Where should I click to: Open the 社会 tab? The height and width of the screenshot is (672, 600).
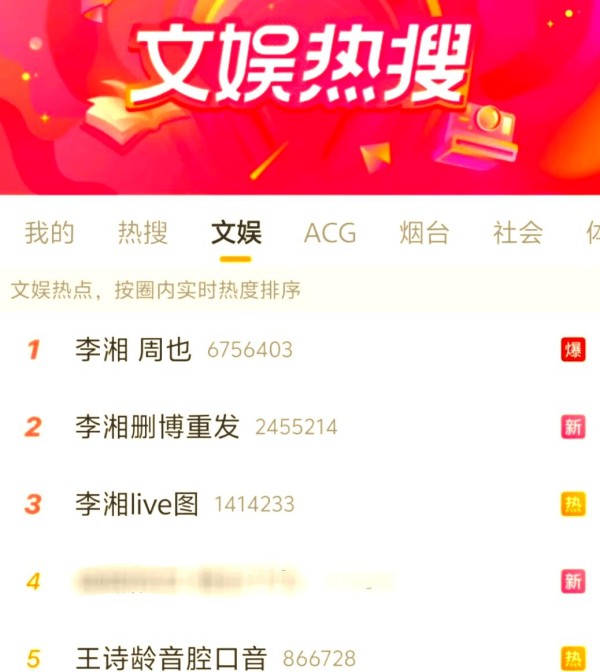point(518,234)
